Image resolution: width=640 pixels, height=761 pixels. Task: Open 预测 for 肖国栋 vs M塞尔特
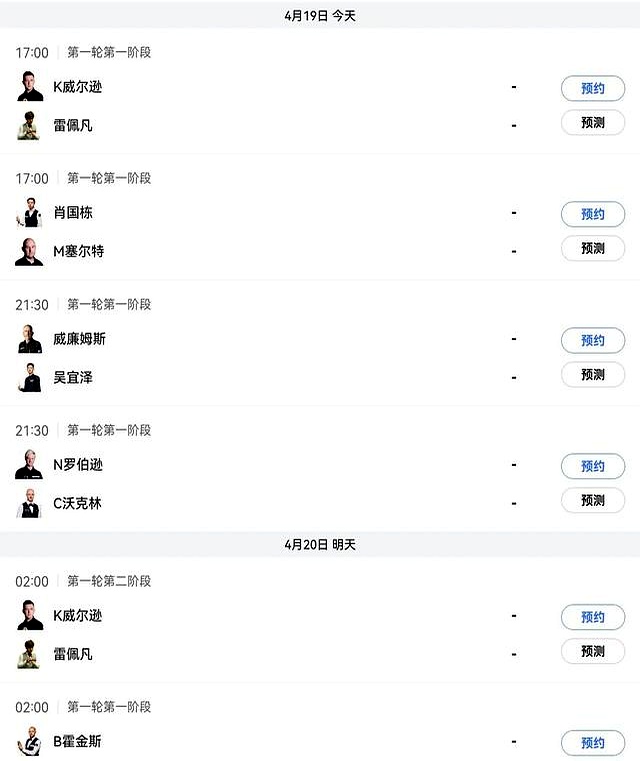593,248
